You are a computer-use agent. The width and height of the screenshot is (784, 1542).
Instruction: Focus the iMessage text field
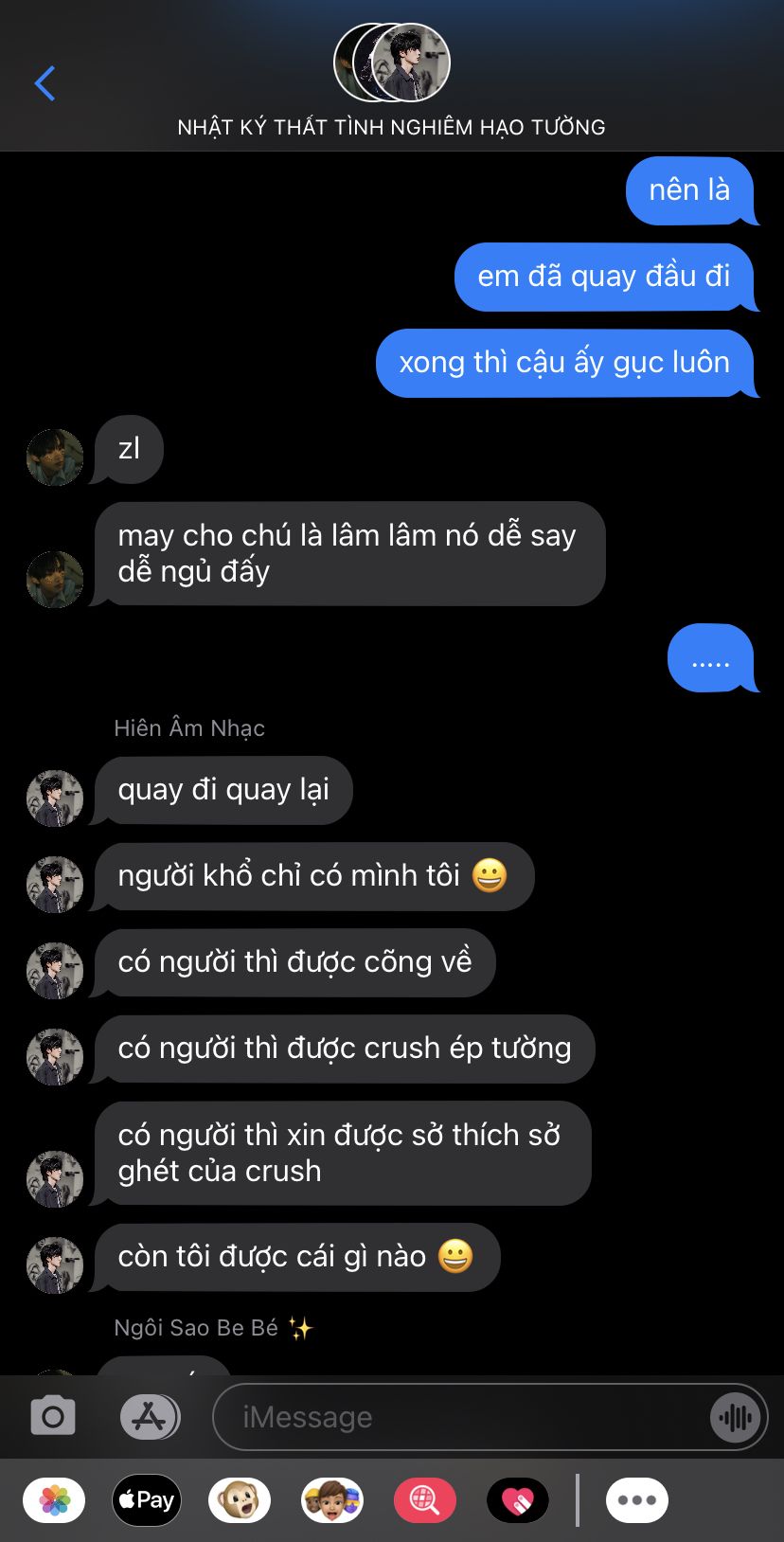461,1417
